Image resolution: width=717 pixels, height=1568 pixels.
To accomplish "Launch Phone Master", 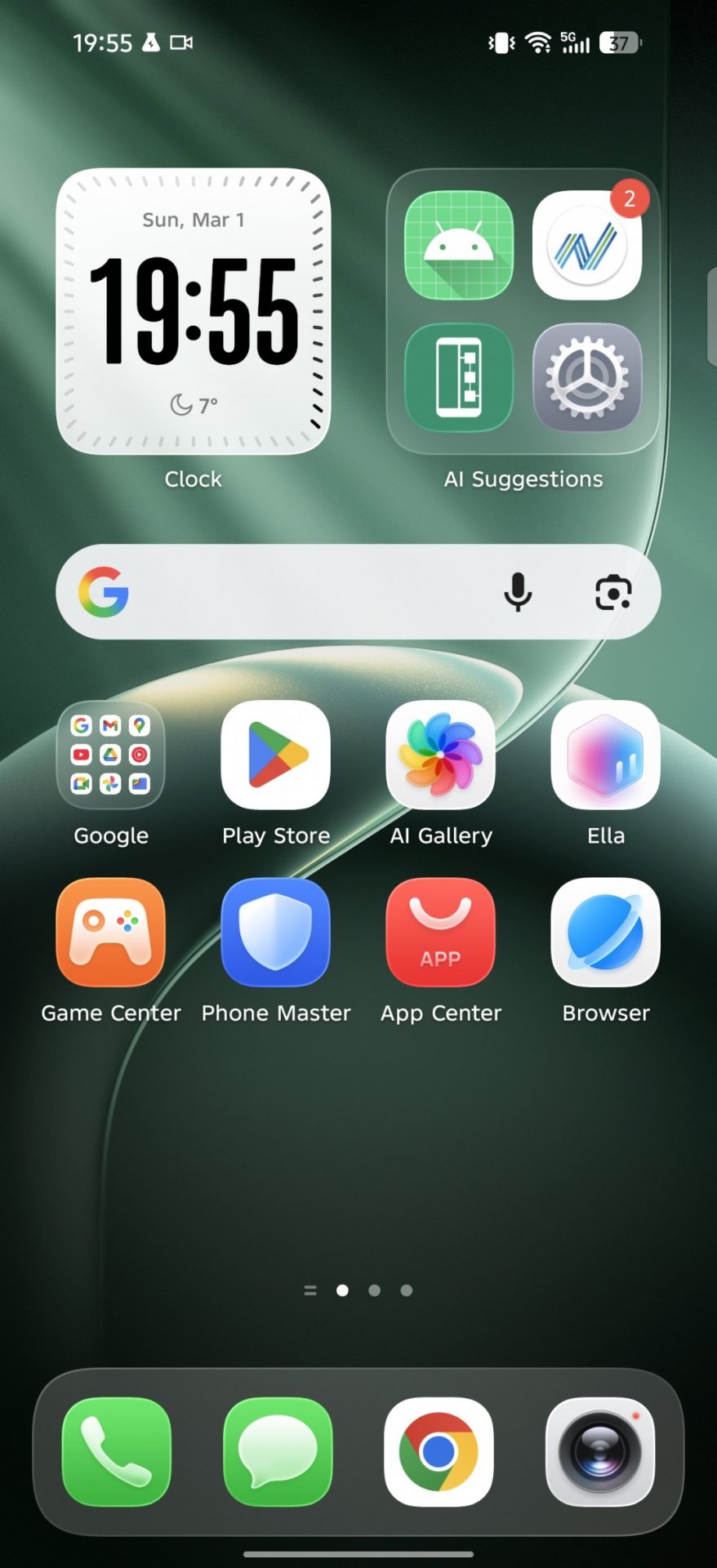I will click(276, 933).
